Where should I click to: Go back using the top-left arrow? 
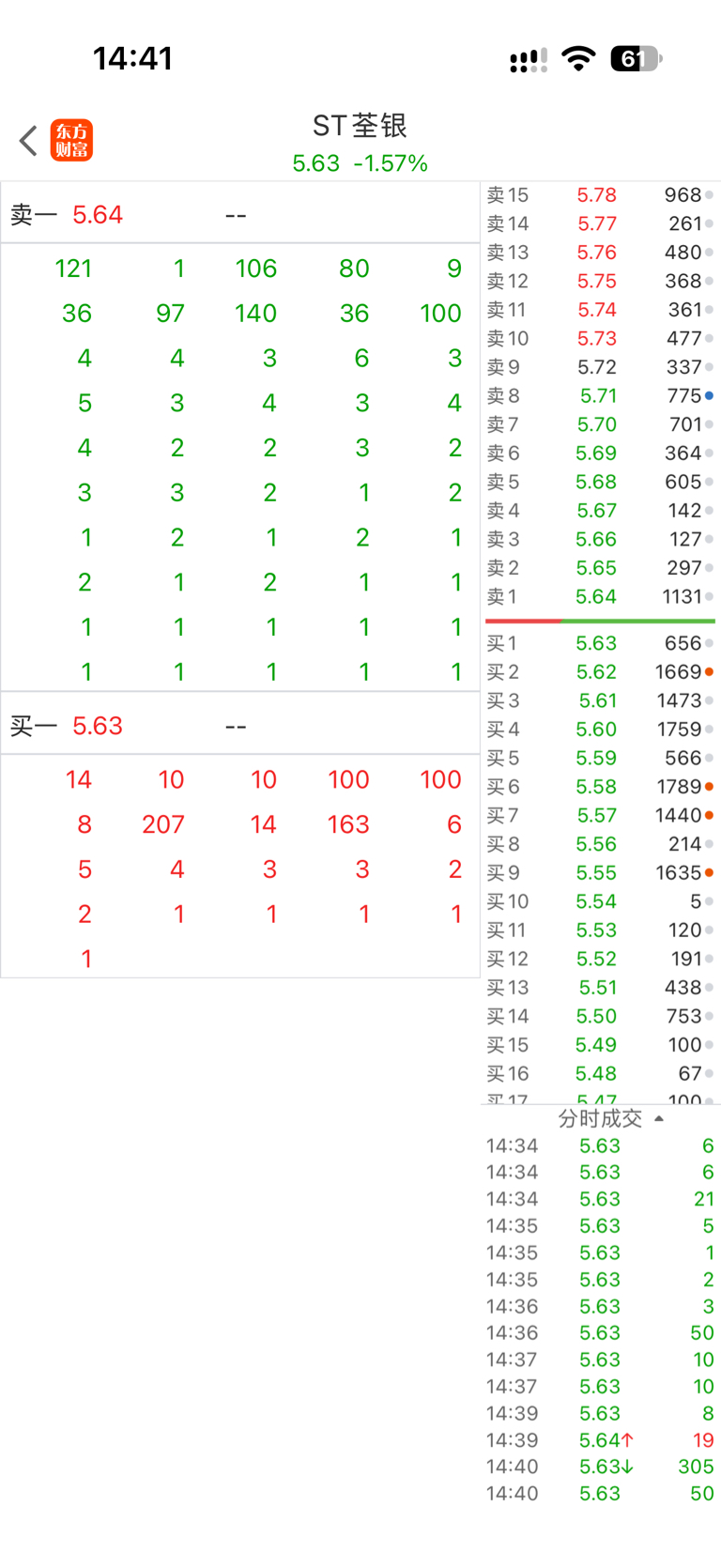28,141
